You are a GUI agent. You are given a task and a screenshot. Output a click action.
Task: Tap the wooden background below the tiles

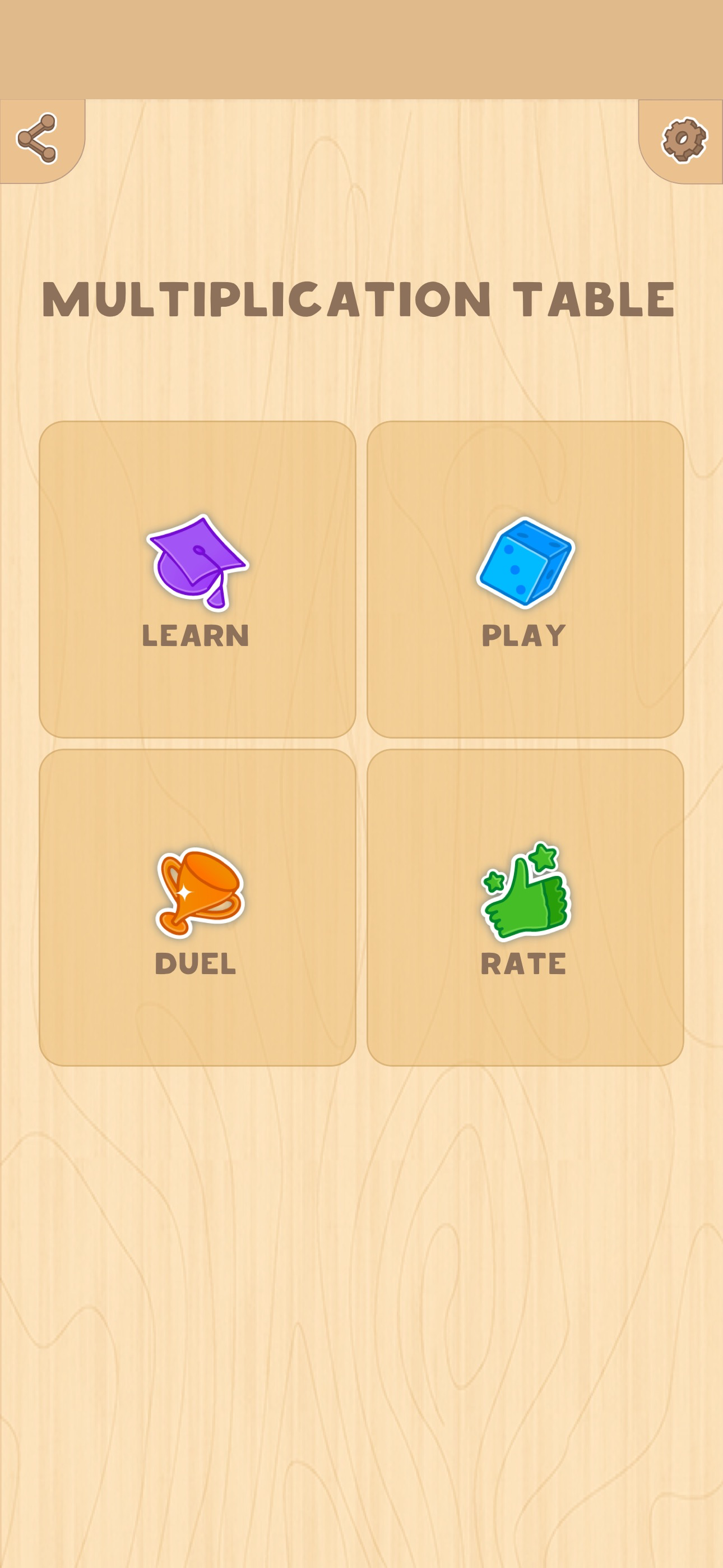click(x=361, y=1278)
